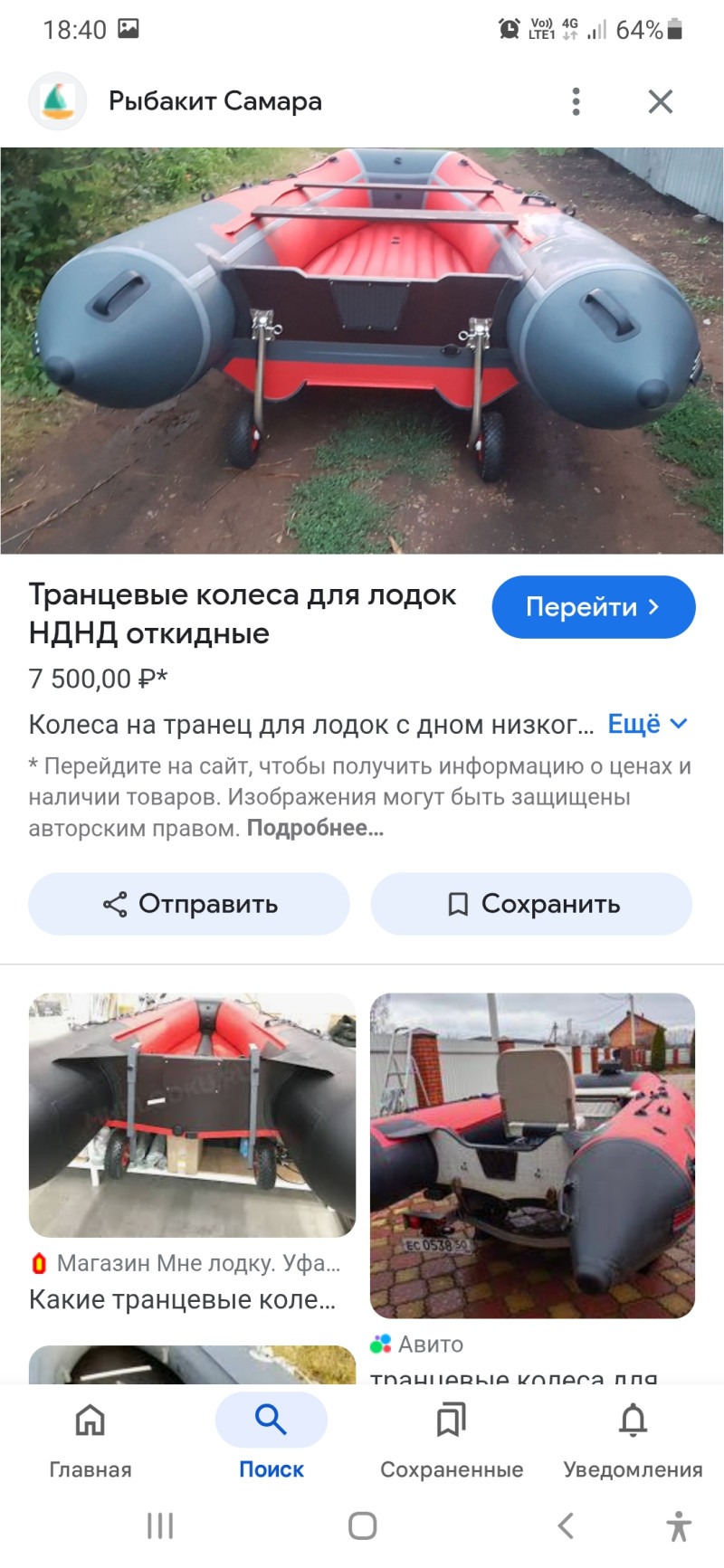Save image with Сохранить button
The image size is (724, 1568).
click(x=531, y=904)
